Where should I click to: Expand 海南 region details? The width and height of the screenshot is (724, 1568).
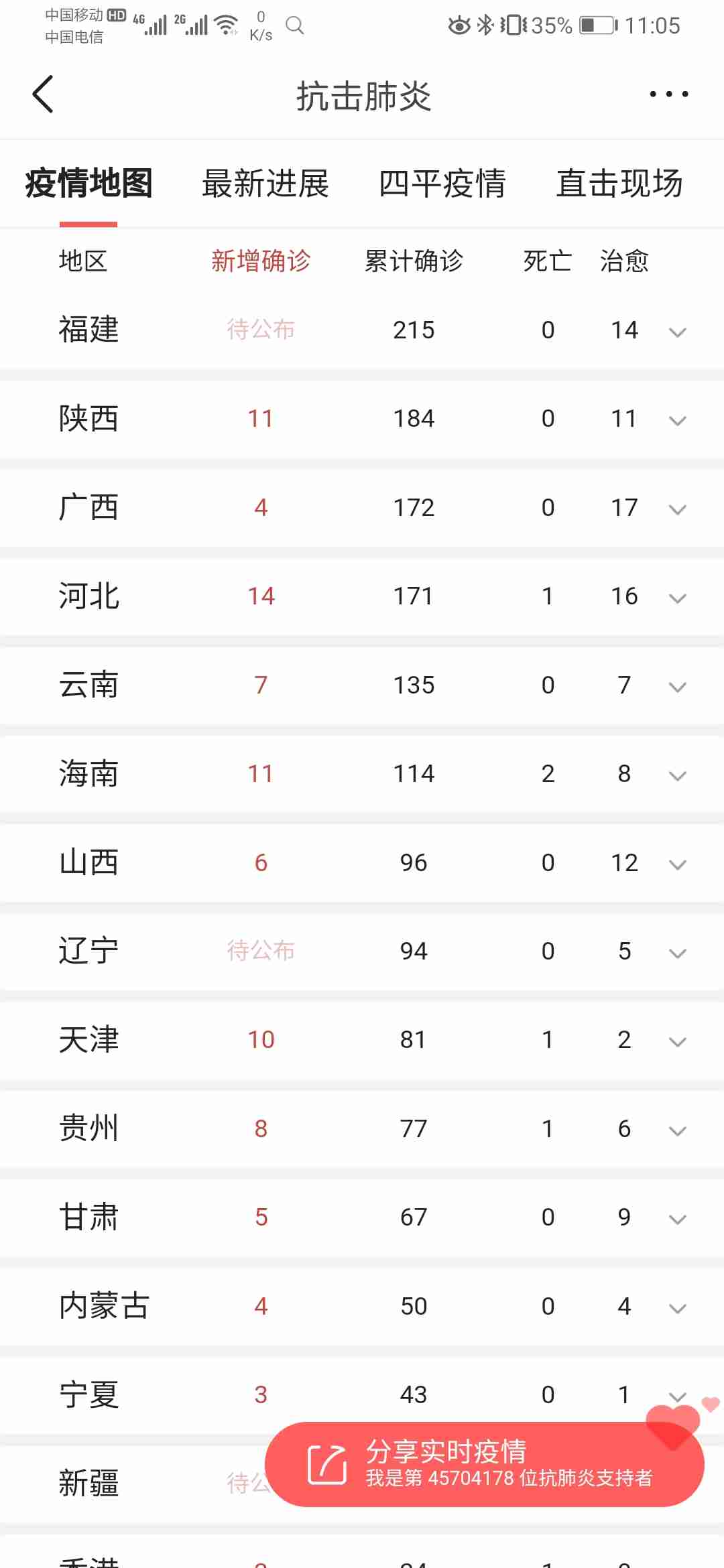click(678, 775)
